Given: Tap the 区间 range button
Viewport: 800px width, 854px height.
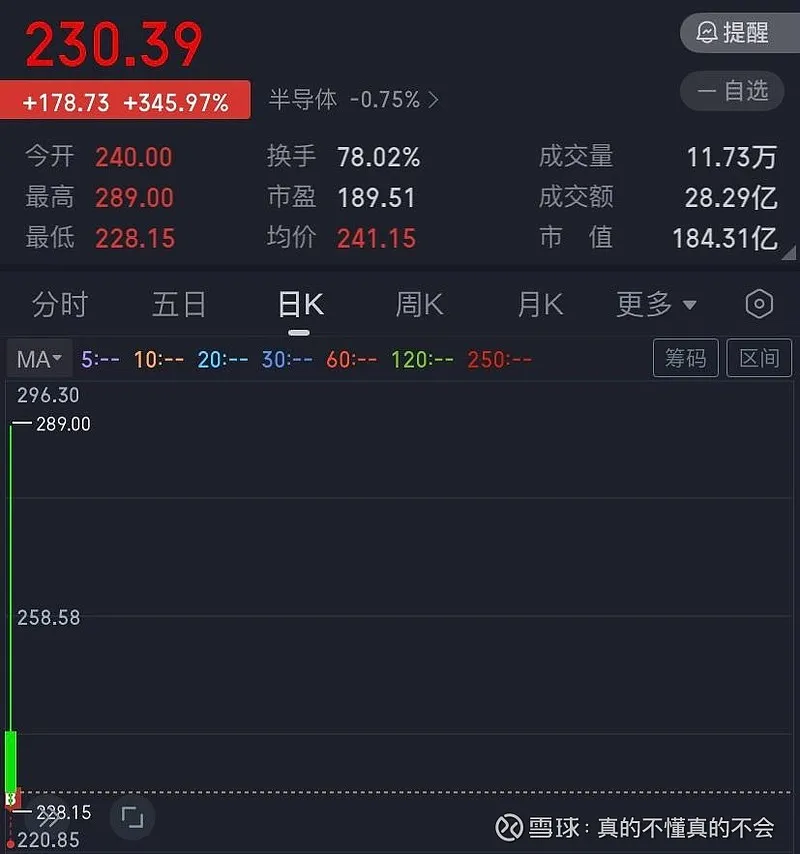Looking at the screenshot, I should point(759,358).
